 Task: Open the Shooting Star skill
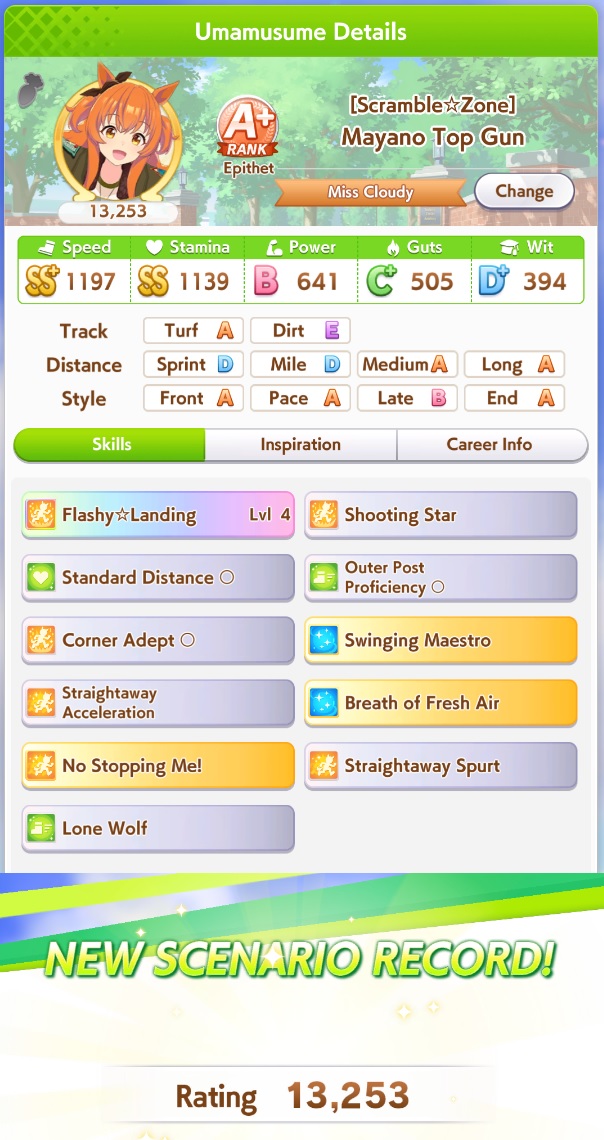click(x=440, y=515)
